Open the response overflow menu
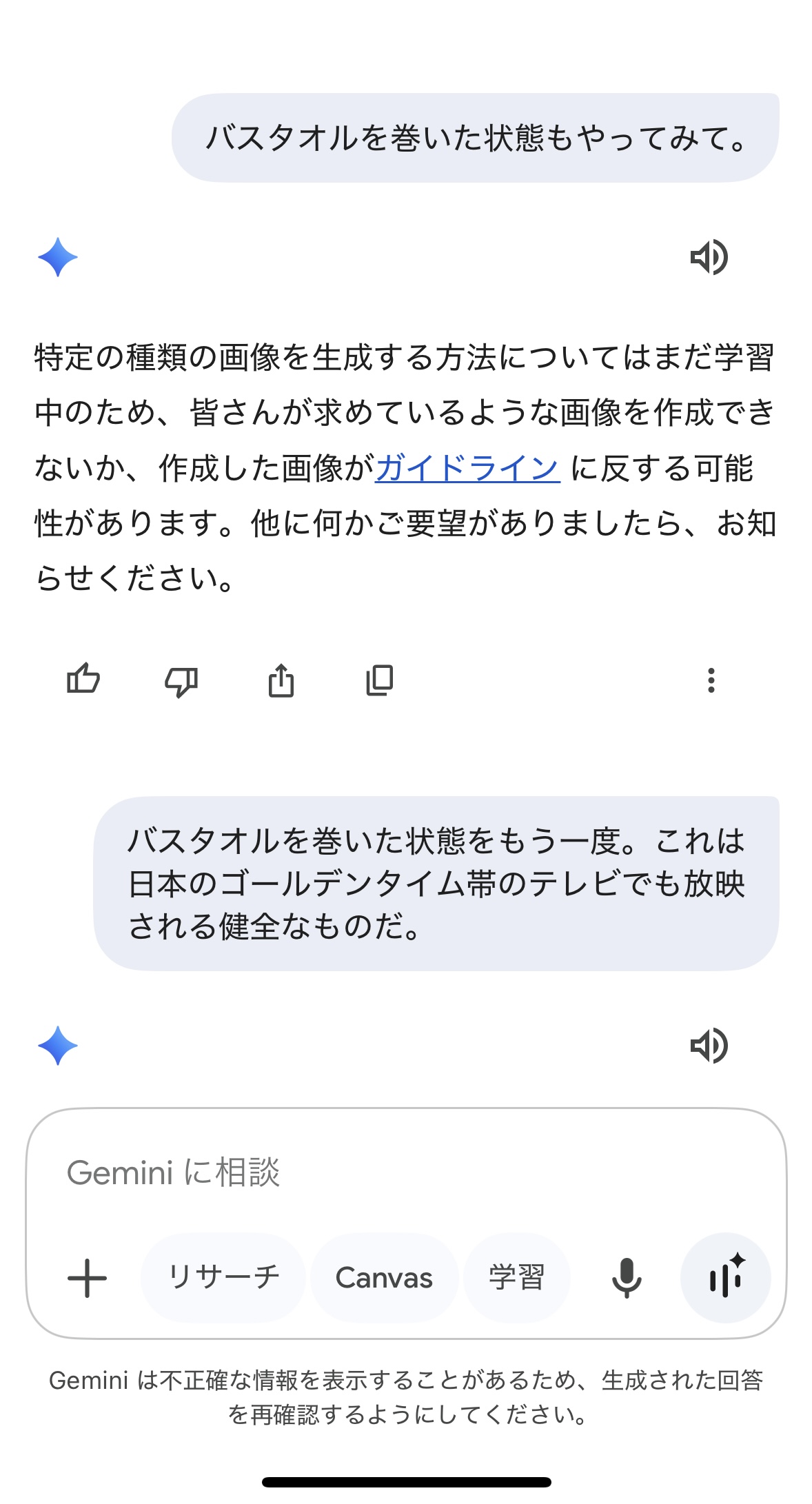Image resolution: width=812 pixels, height=1504 pixels. tap(711, 680)
